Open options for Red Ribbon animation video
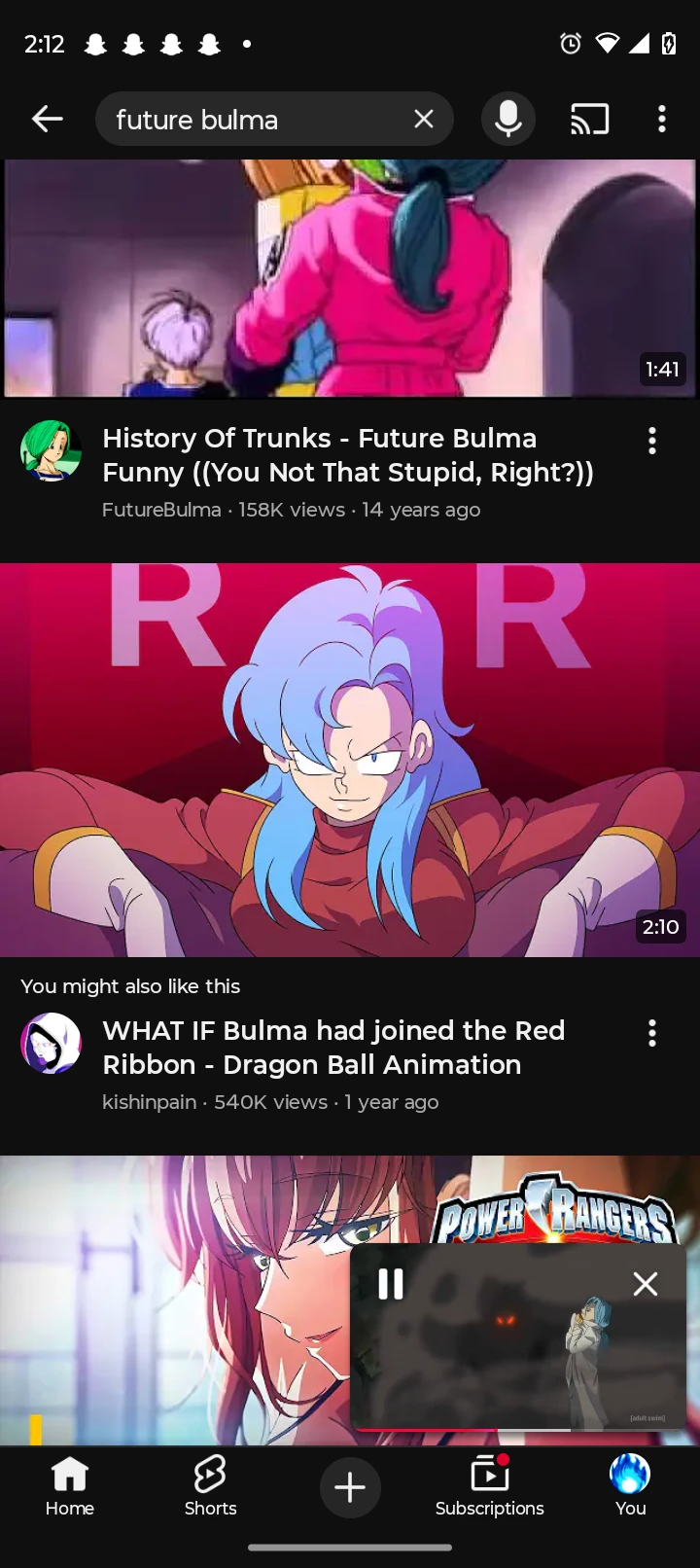Screen dimensions: 700x1568 pos(652,1033)
